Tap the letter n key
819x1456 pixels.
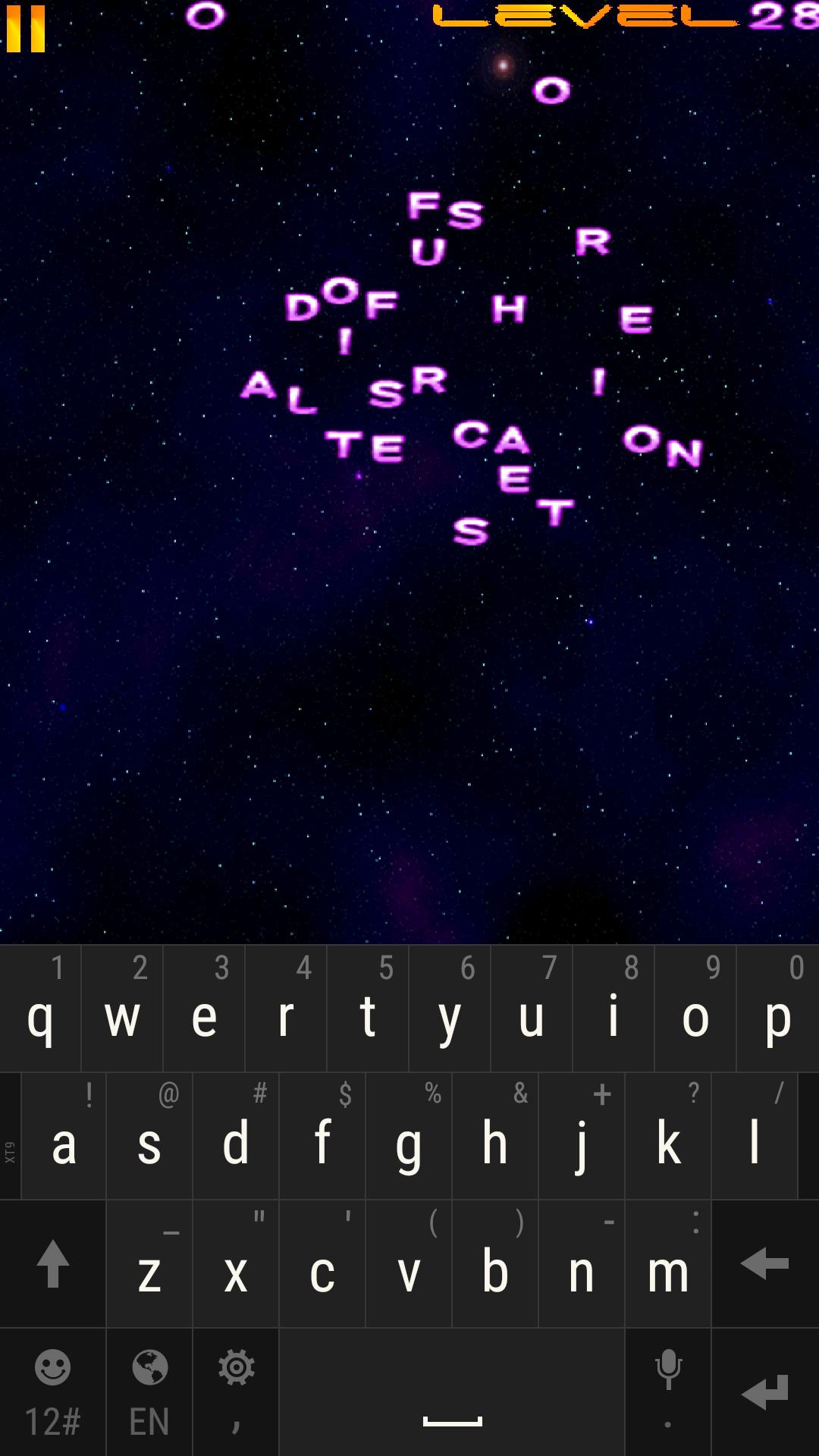point(582,1265)
